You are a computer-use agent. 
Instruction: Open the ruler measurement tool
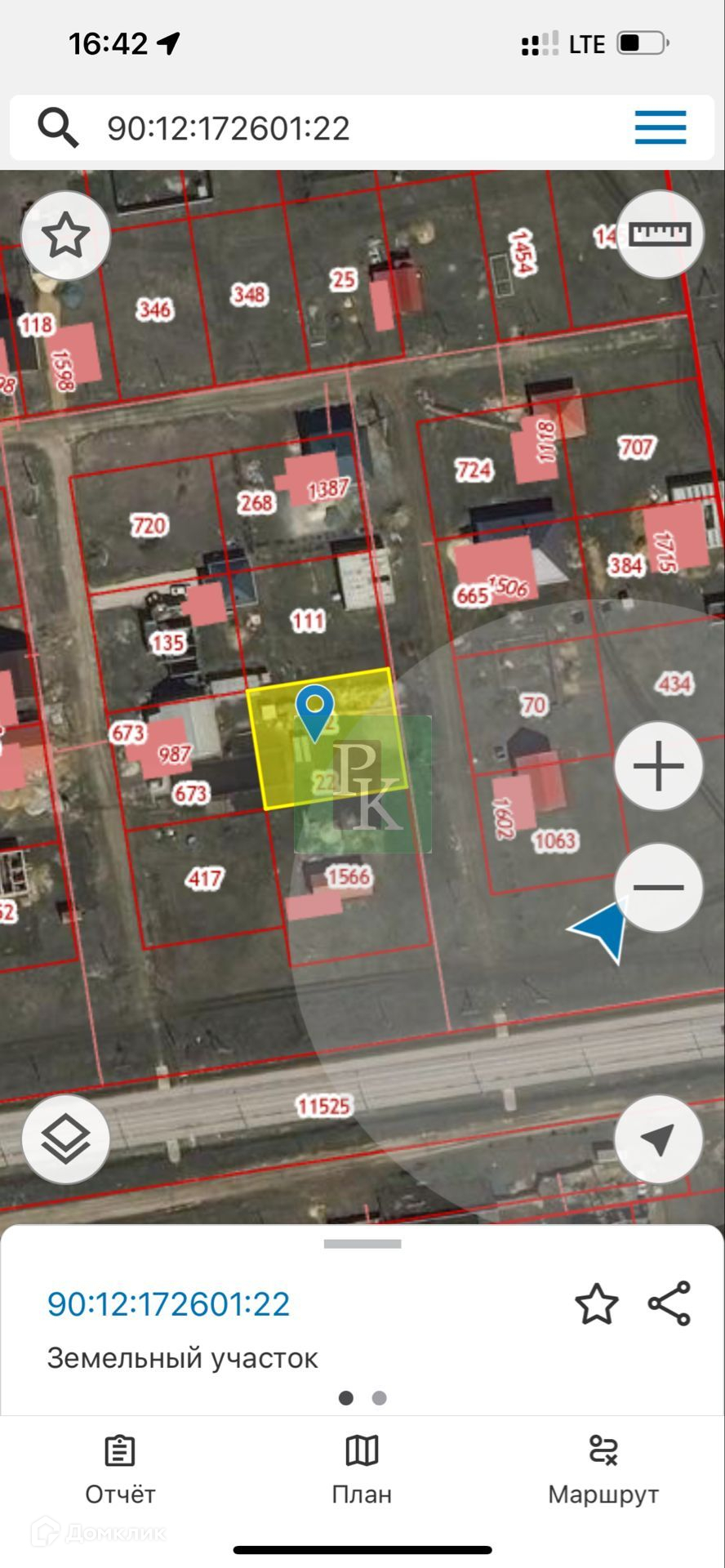click(660, 234)
